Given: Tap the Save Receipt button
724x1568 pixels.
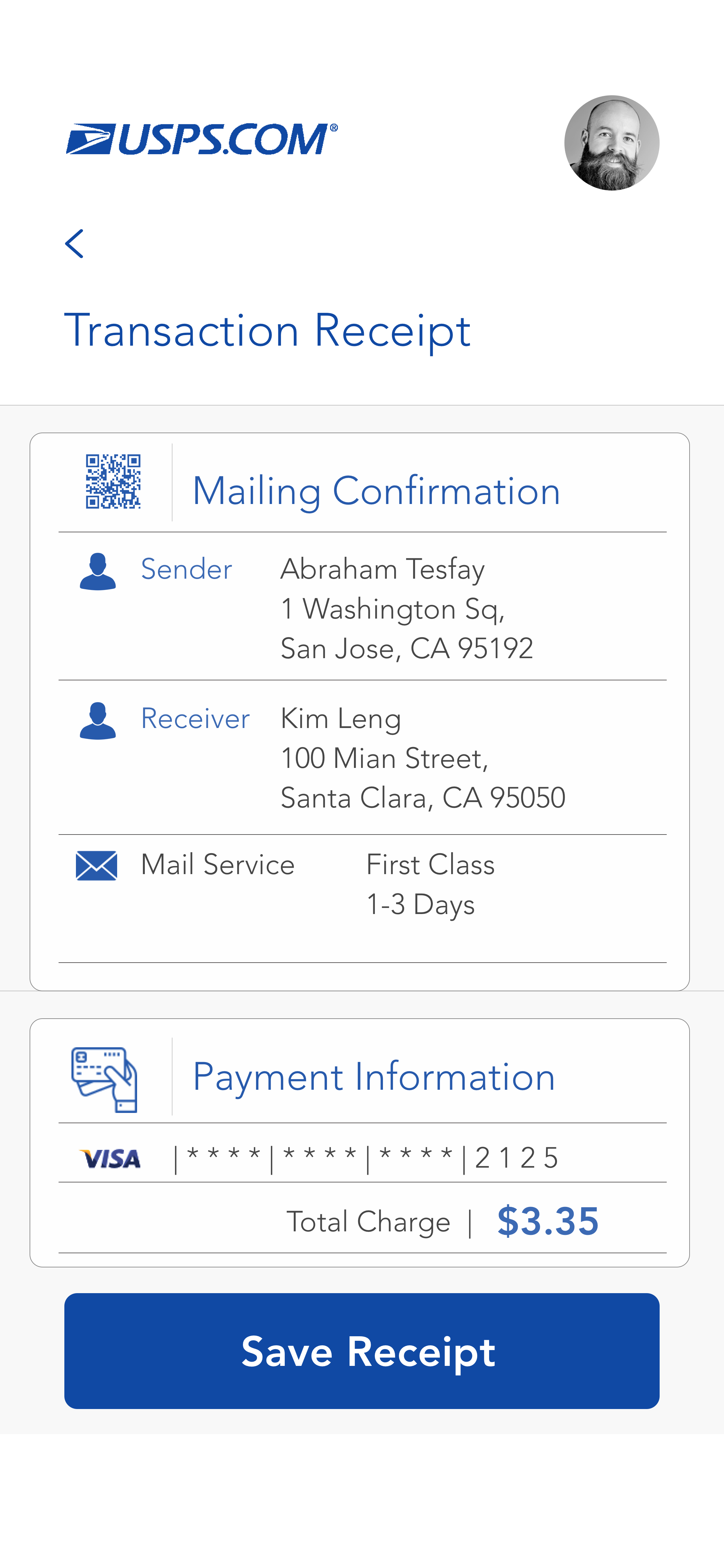Looking at the screenshot, I should pos(362,1350).
